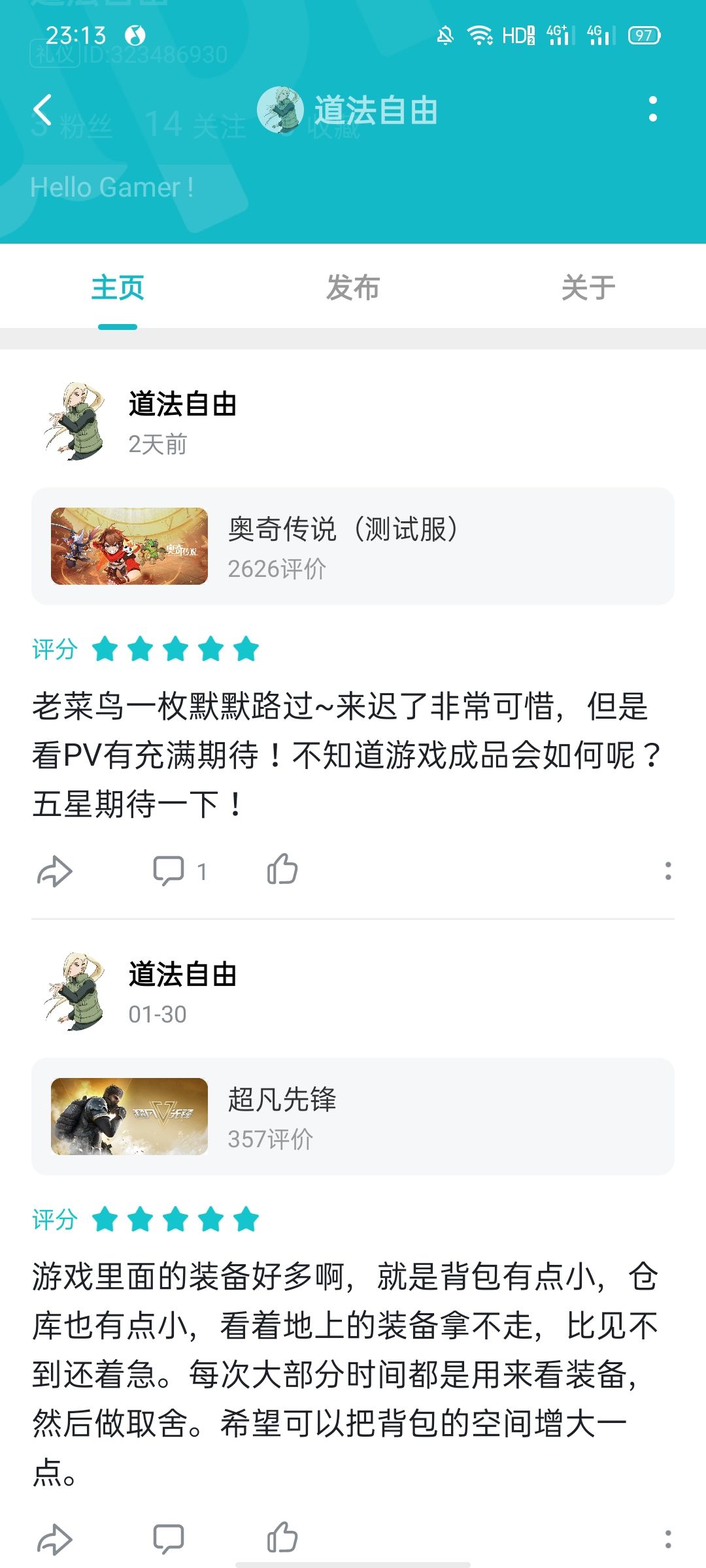Like the 奥奇传说 review
Viewport: 706px width, 1568px height.
(x=282, y=870)
